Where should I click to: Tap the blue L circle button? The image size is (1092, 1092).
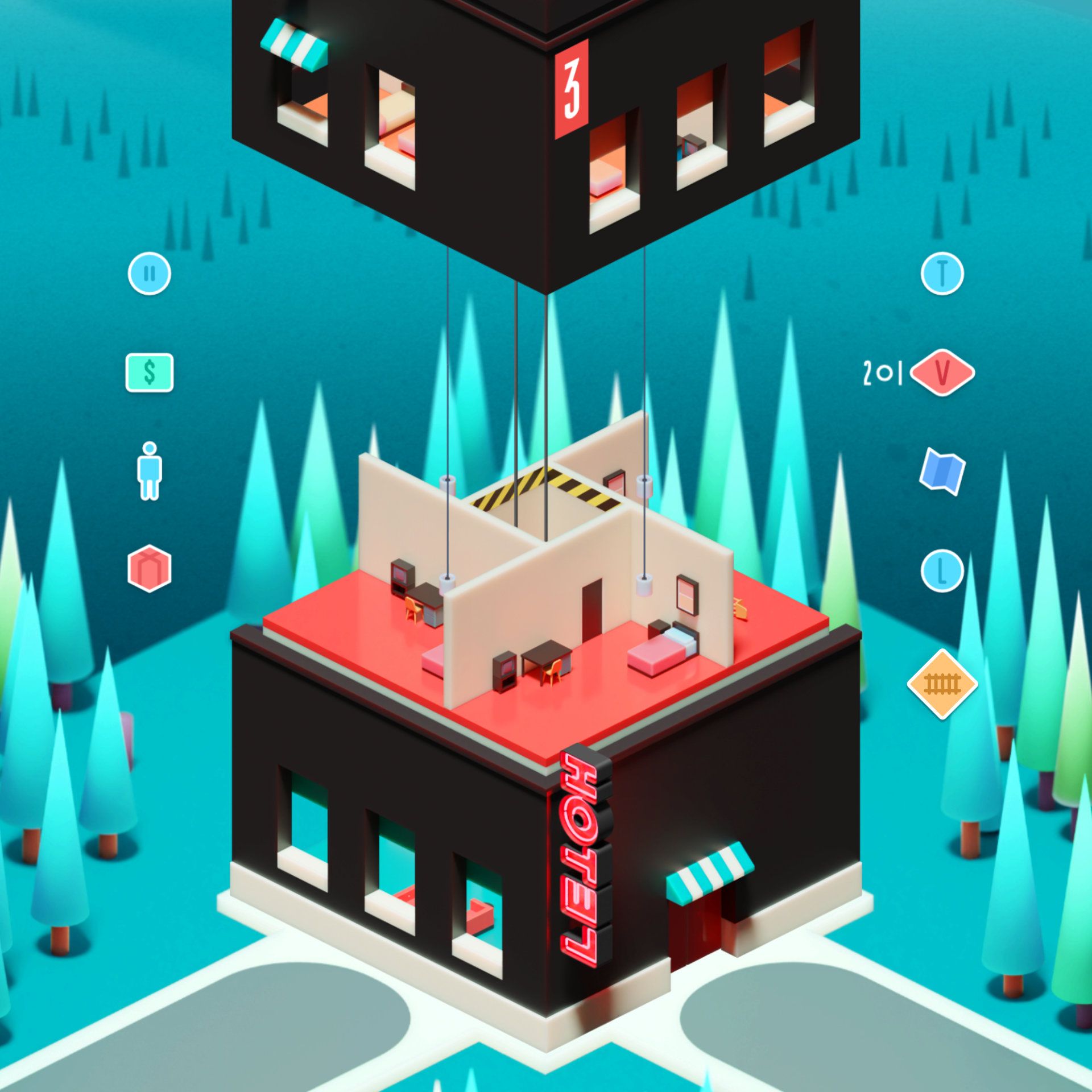tap(942, 570)
